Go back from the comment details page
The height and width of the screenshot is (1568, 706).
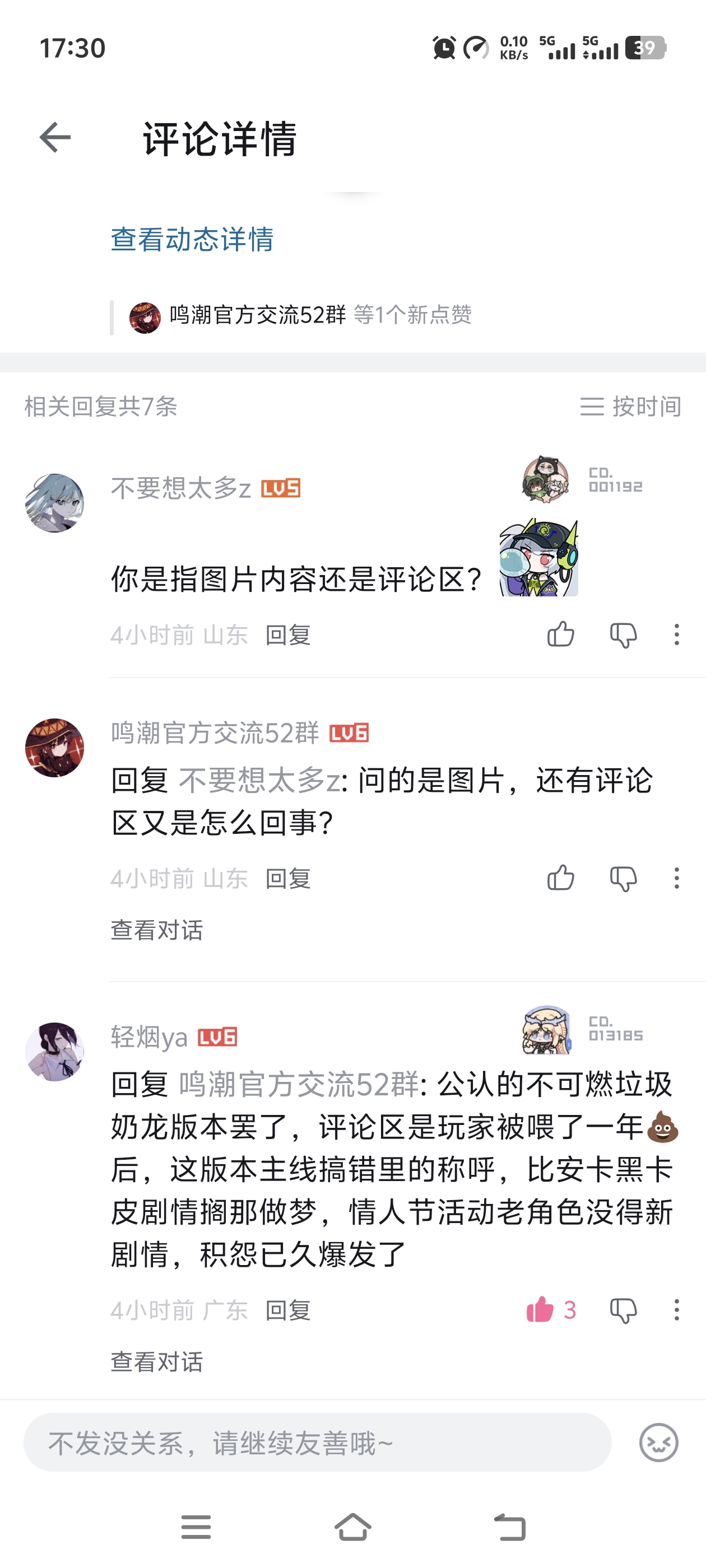click(x=55, y=138)
